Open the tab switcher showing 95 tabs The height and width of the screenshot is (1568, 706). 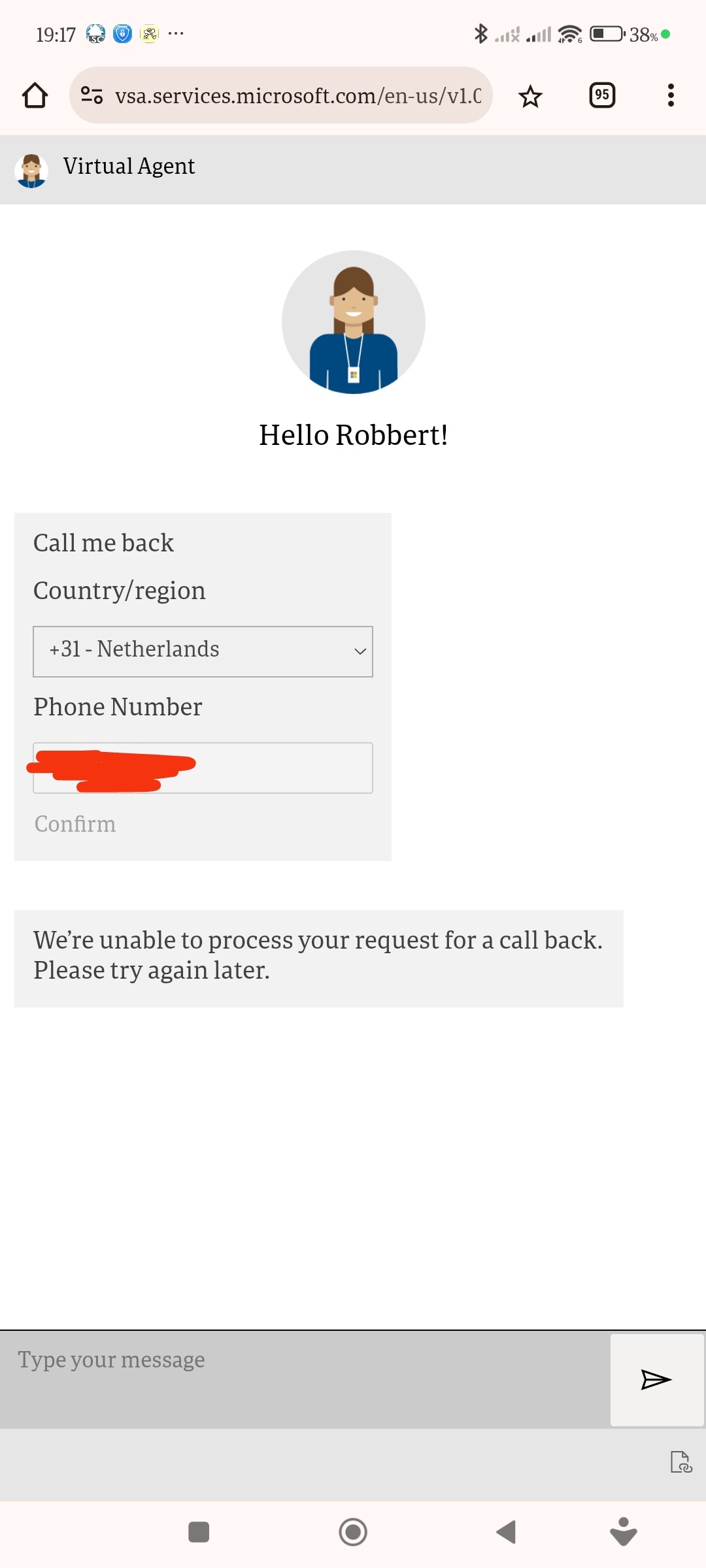tap(602, 95)
